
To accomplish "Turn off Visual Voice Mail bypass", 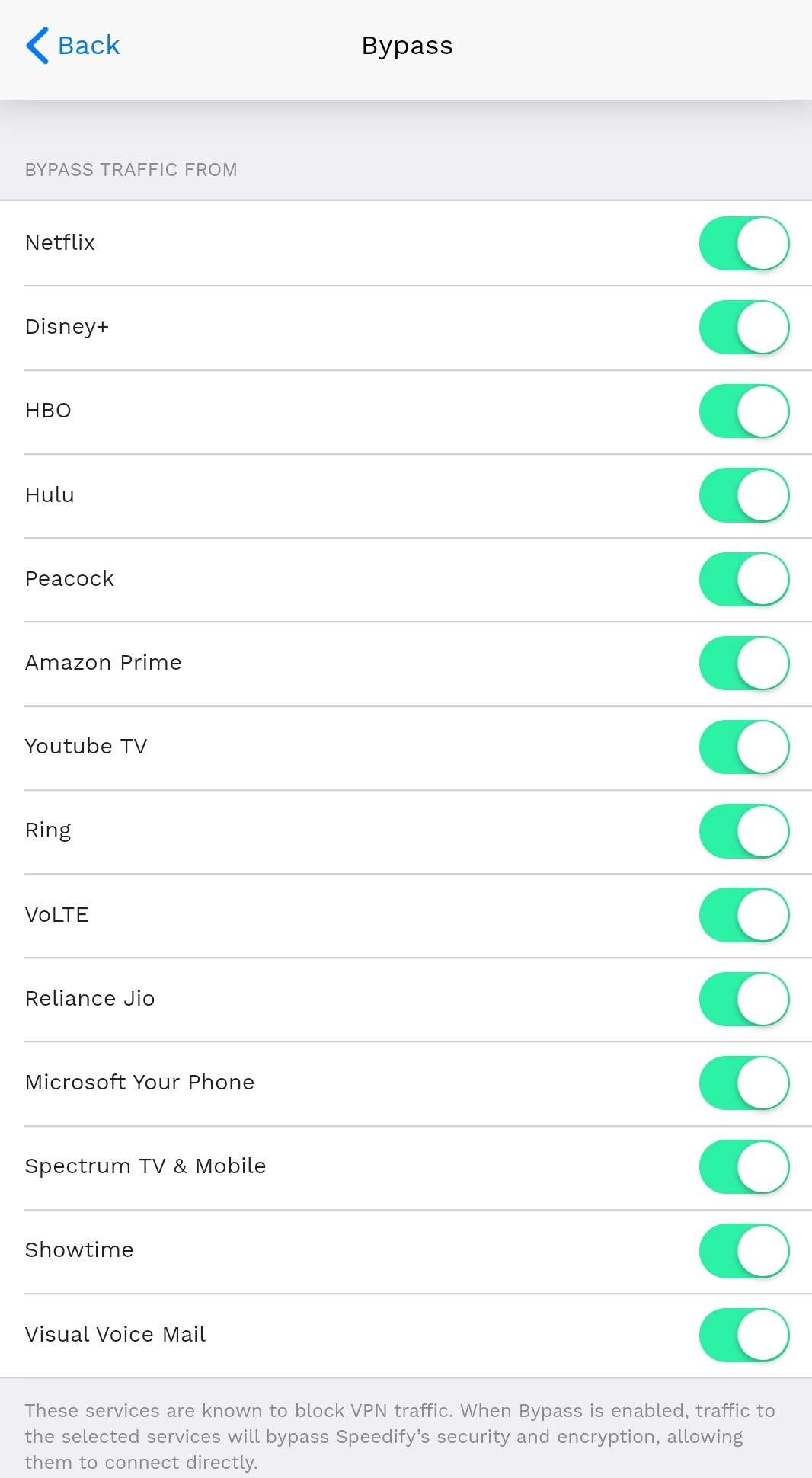I will tap(743, 1334).
